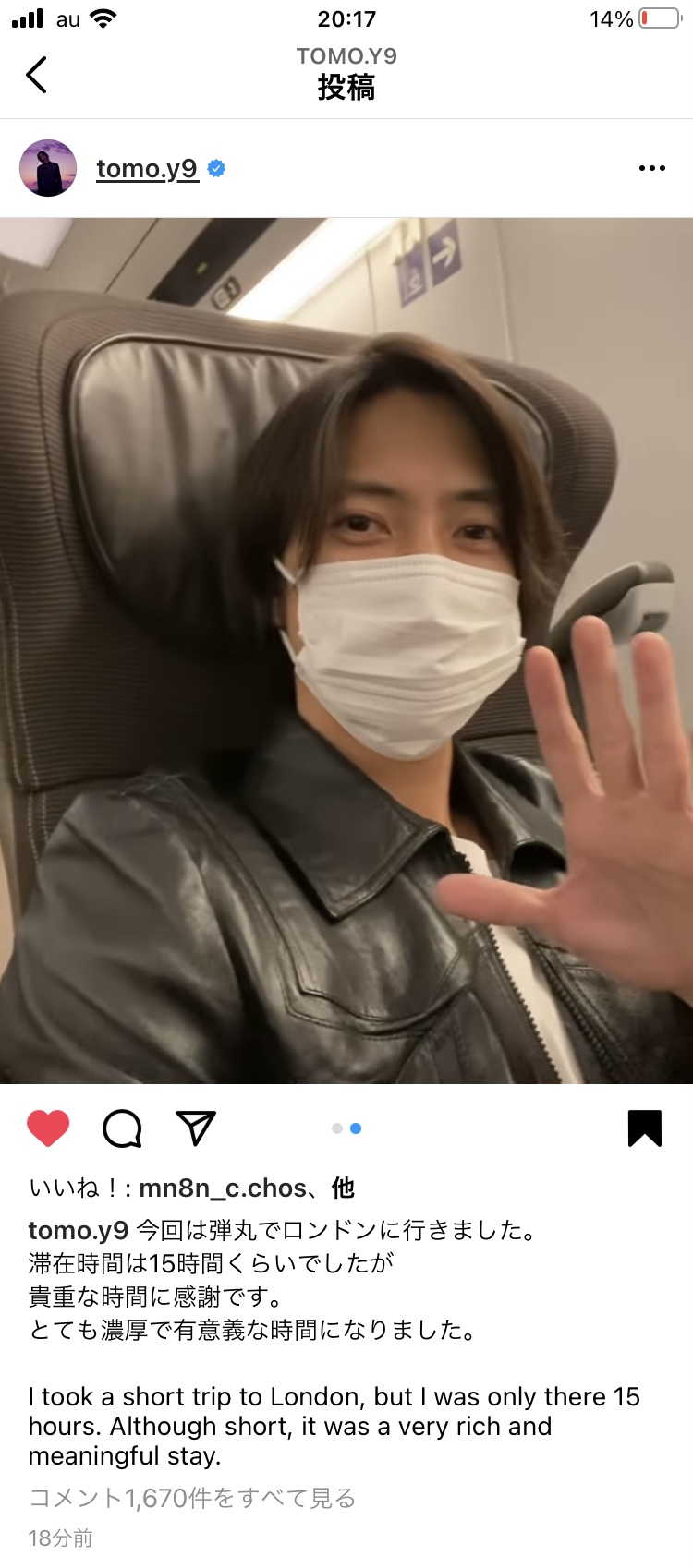Unlike the post with the heart

tap(48, 1128)
